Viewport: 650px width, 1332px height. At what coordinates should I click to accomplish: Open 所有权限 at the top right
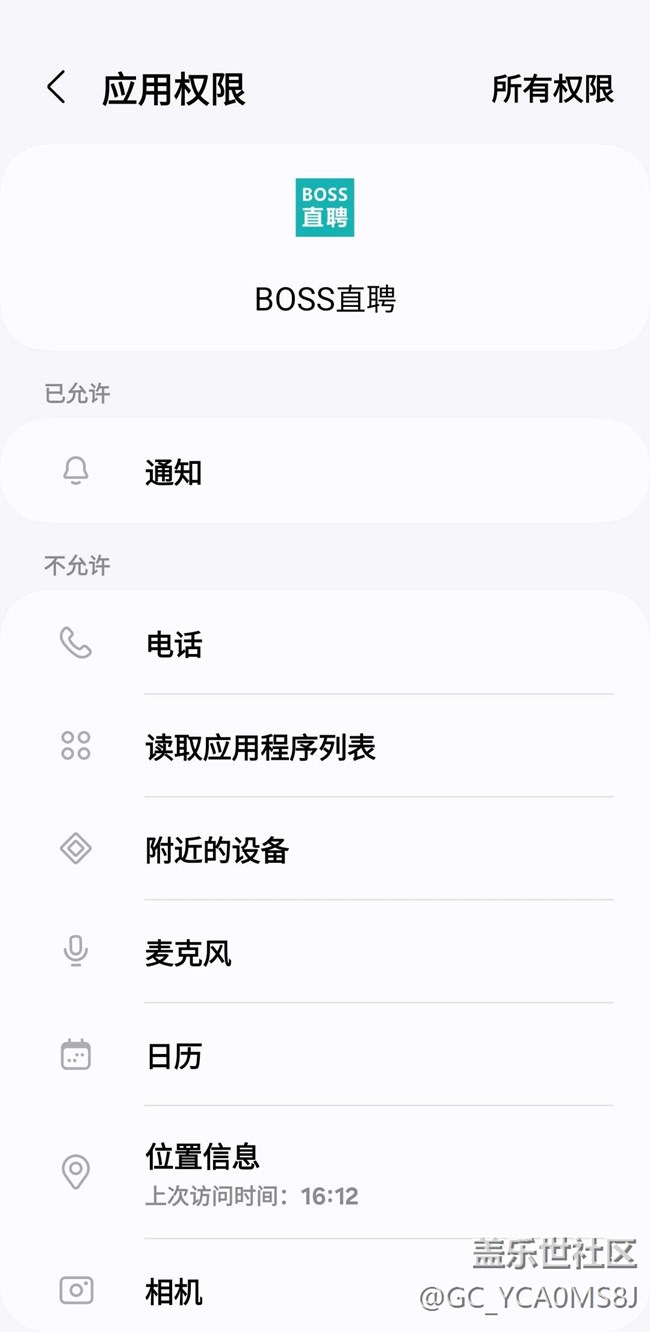(552, 89)
